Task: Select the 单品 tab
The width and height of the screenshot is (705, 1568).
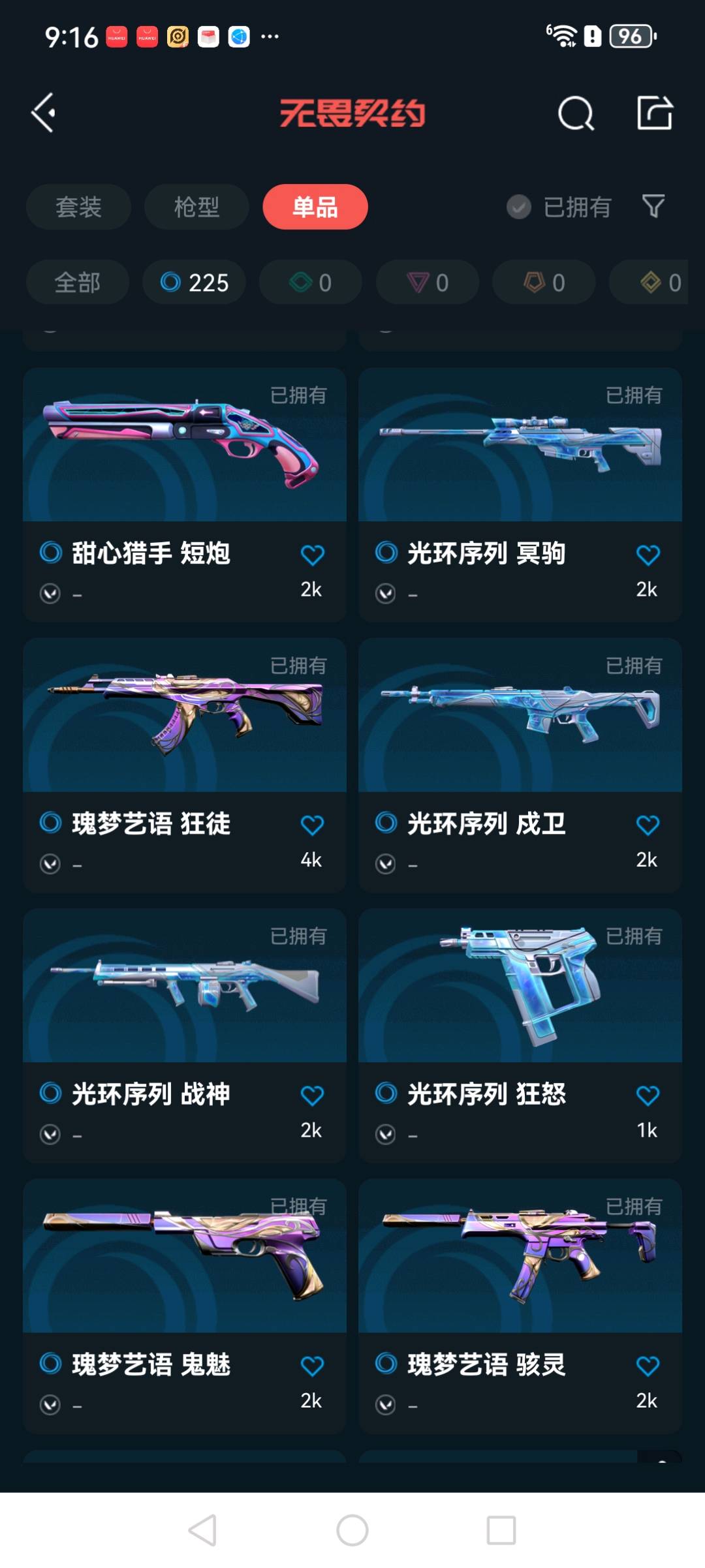Action: 315,207
